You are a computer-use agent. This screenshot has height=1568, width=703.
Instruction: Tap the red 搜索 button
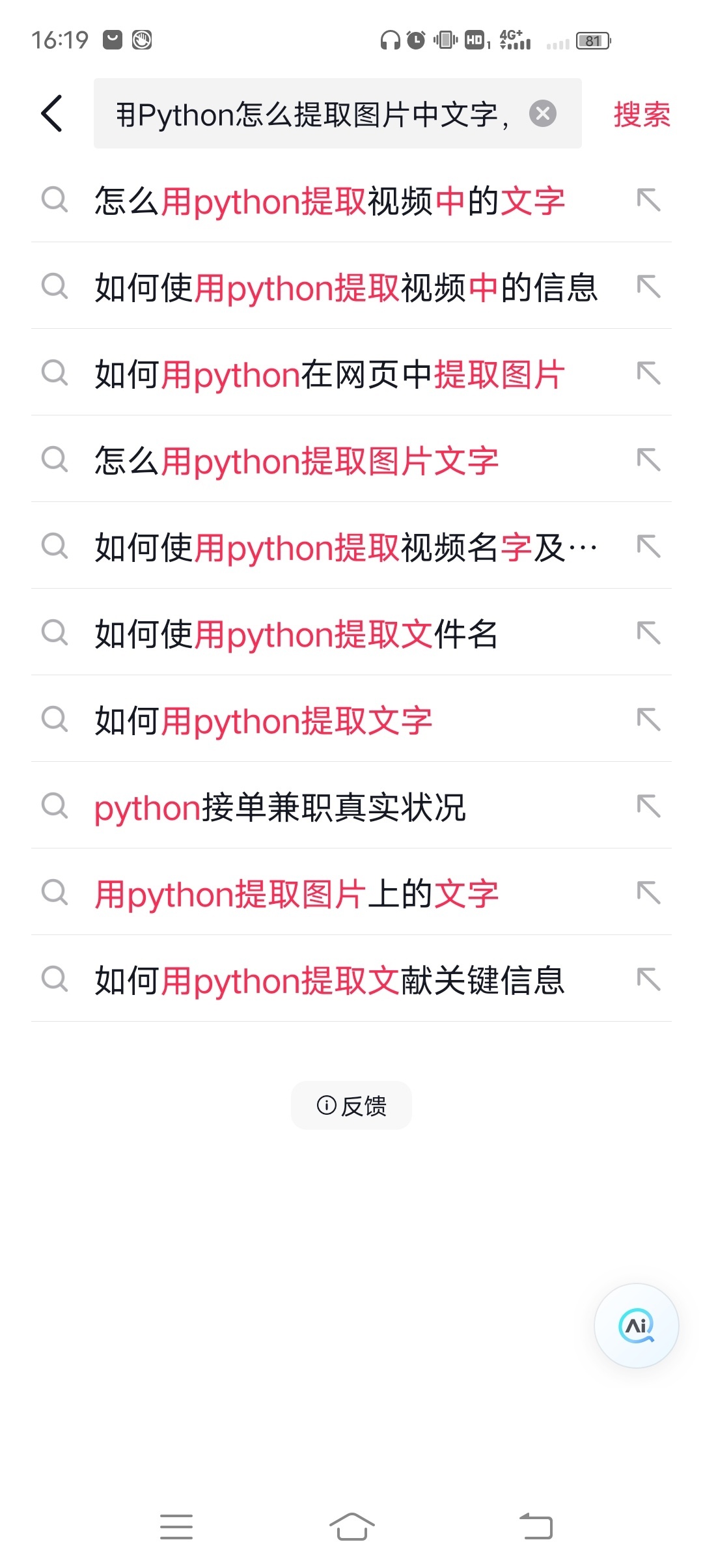point(641,115)
